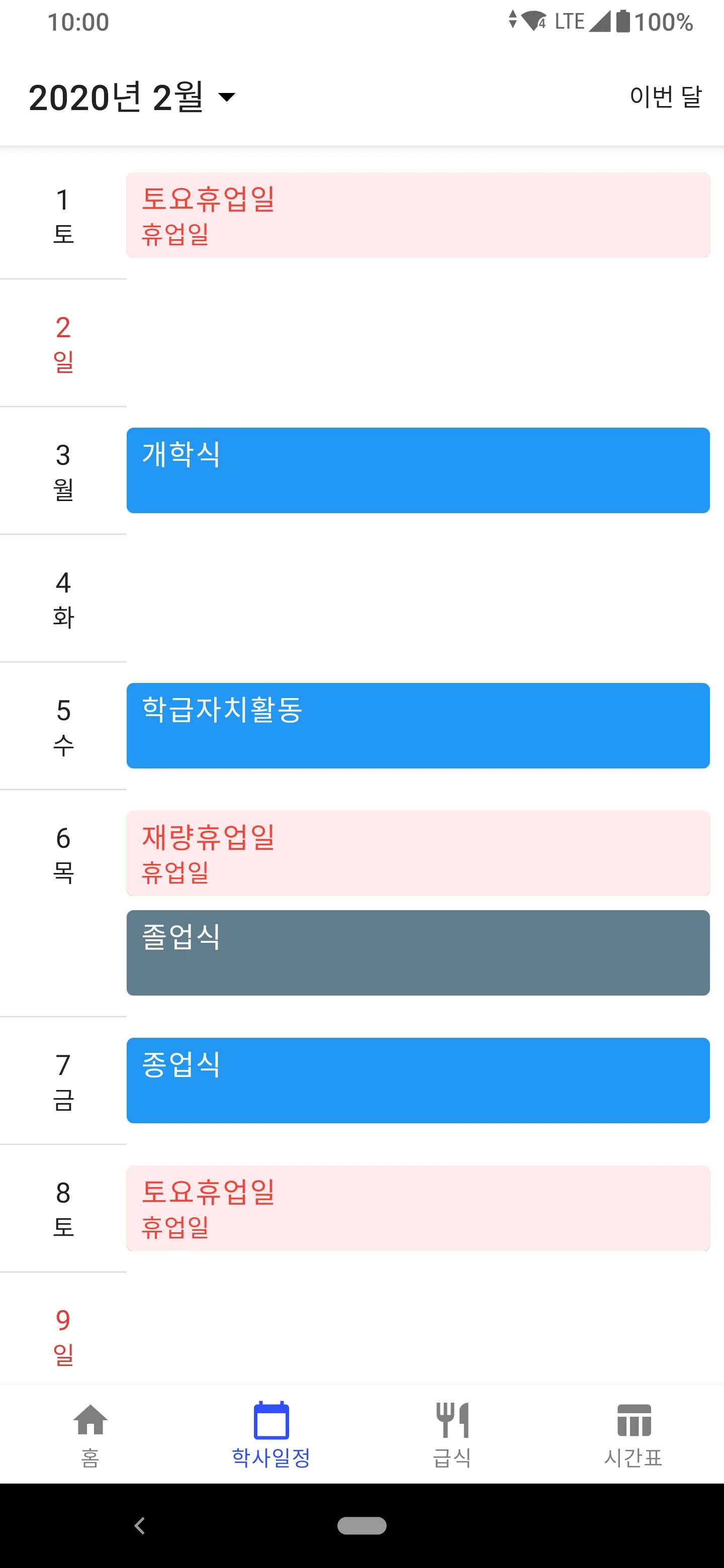Open the 학급자치활동 event card
The image size is (724, 1568).
tap(418, 725)
